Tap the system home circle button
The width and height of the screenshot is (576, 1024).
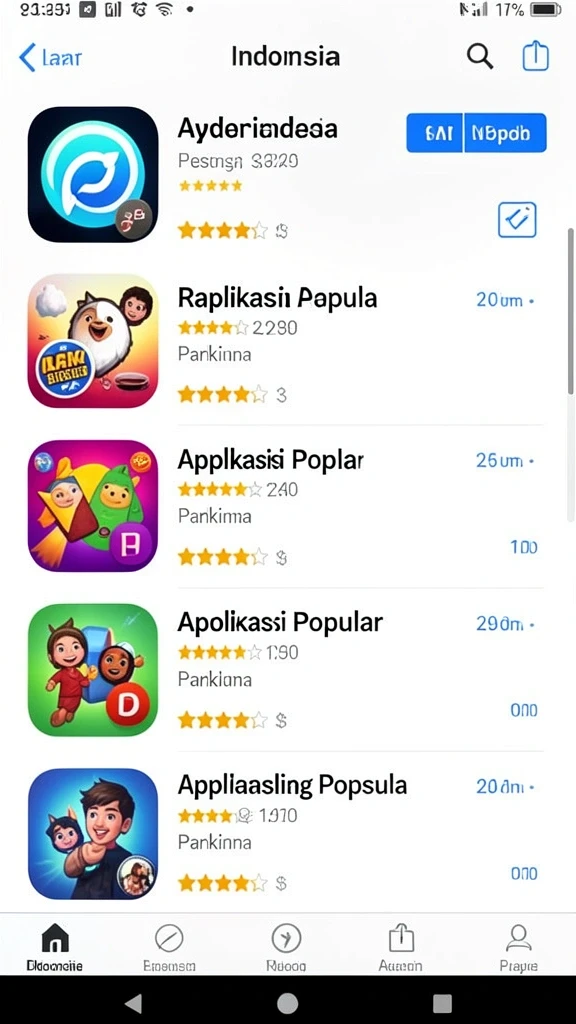click(287, 1003)
